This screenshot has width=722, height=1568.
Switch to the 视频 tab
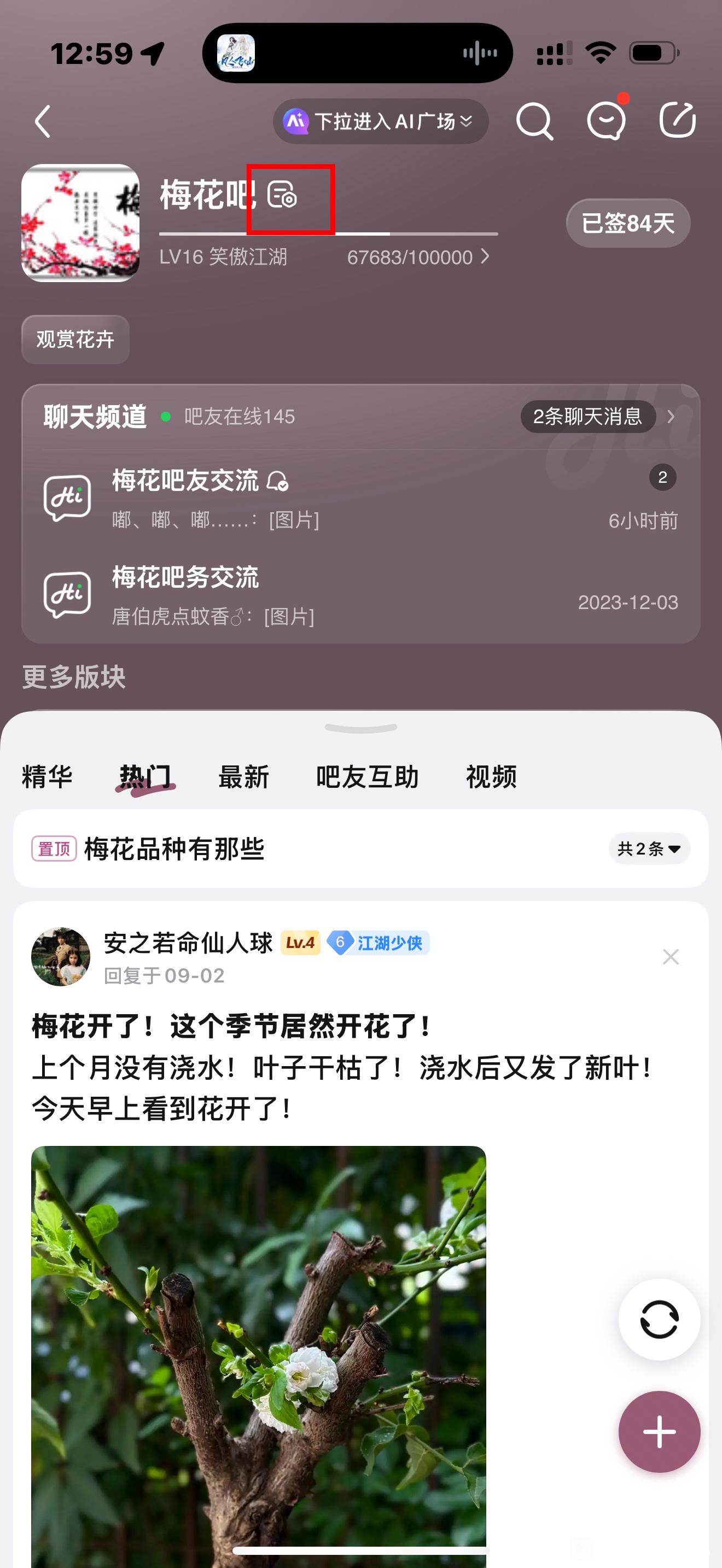[491, 777]
